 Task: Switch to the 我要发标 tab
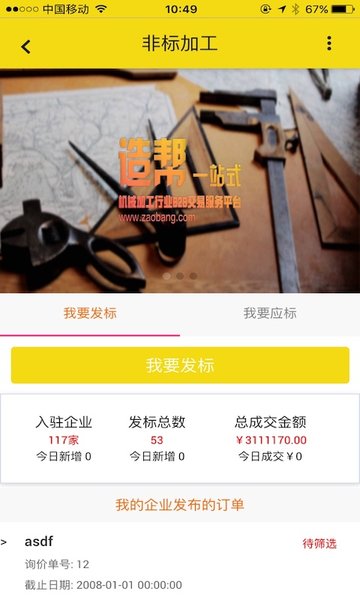pos(90,313)
